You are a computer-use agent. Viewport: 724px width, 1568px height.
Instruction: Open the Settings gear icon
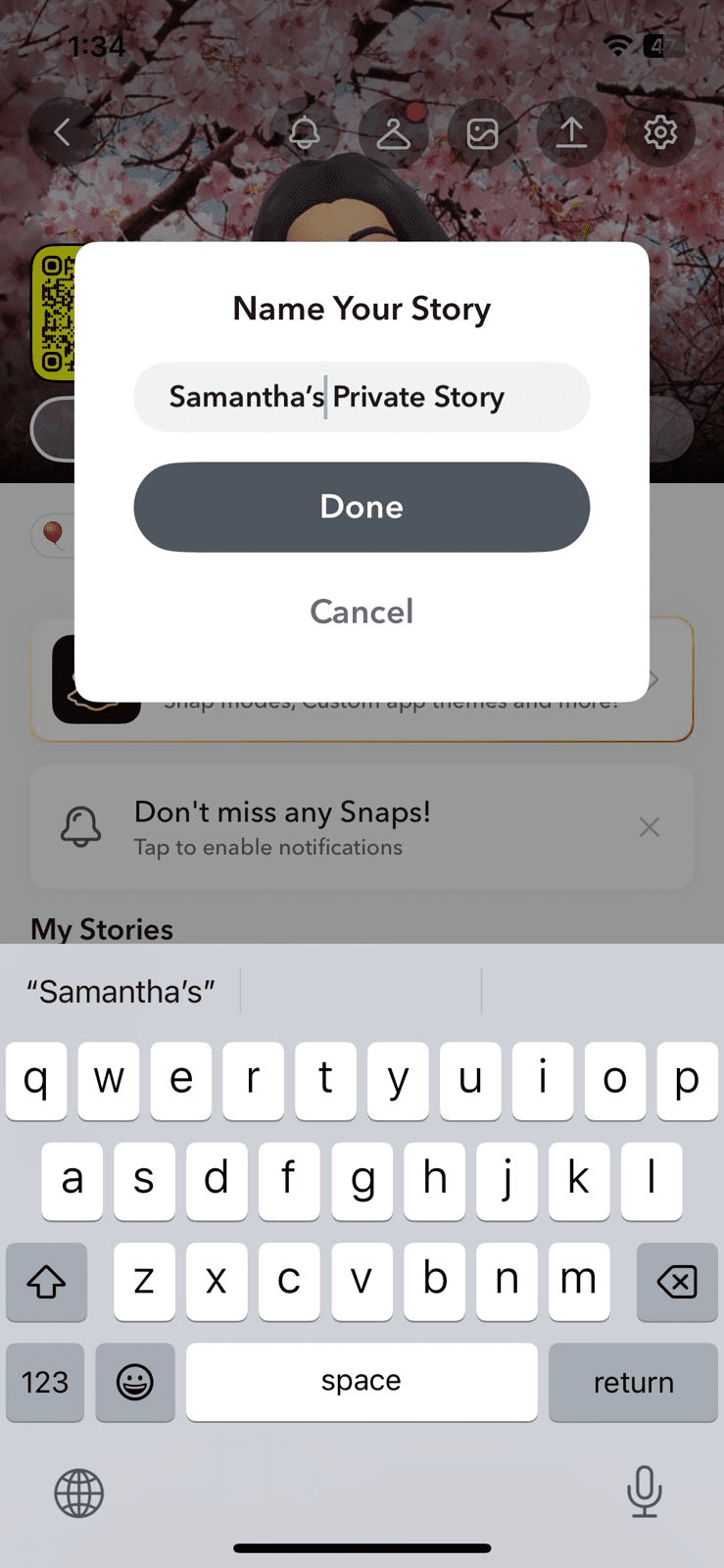point(660,132)
